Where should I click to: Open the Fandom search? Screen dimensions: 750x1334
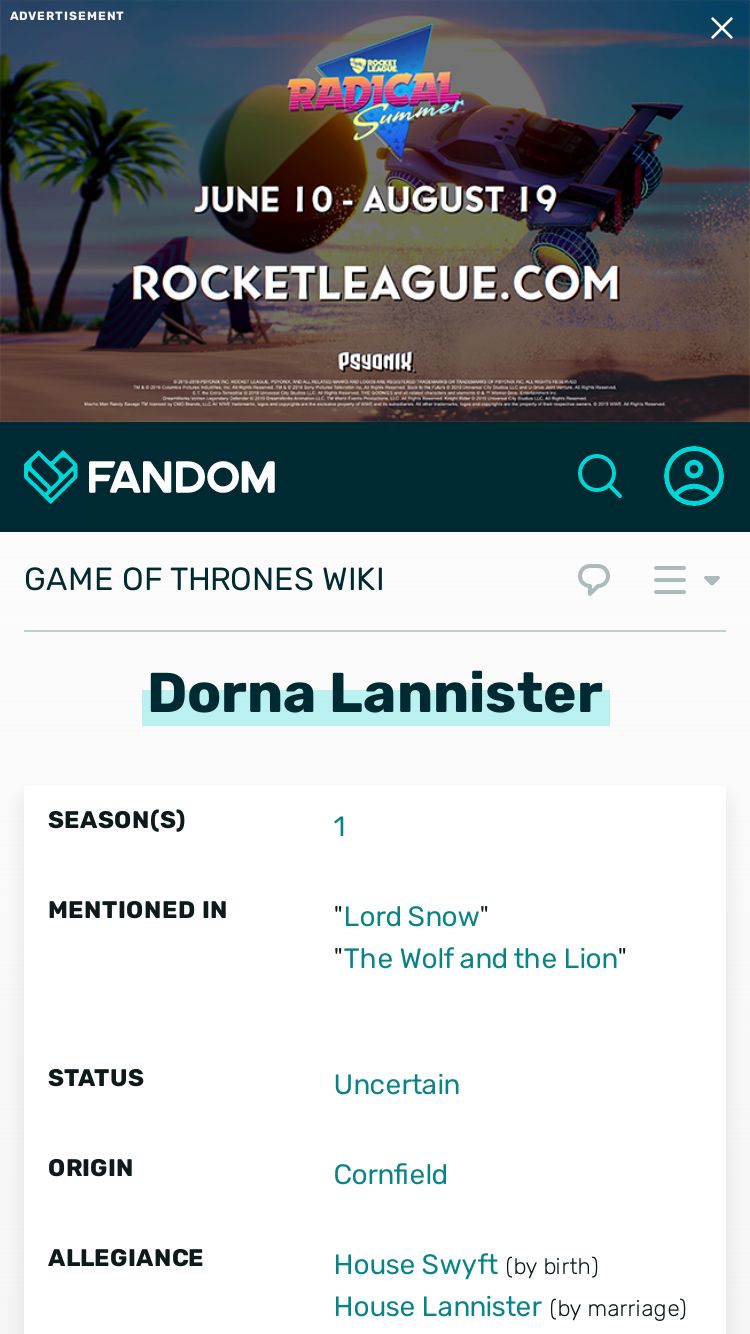pyautogui.click(x=600, y=477)
